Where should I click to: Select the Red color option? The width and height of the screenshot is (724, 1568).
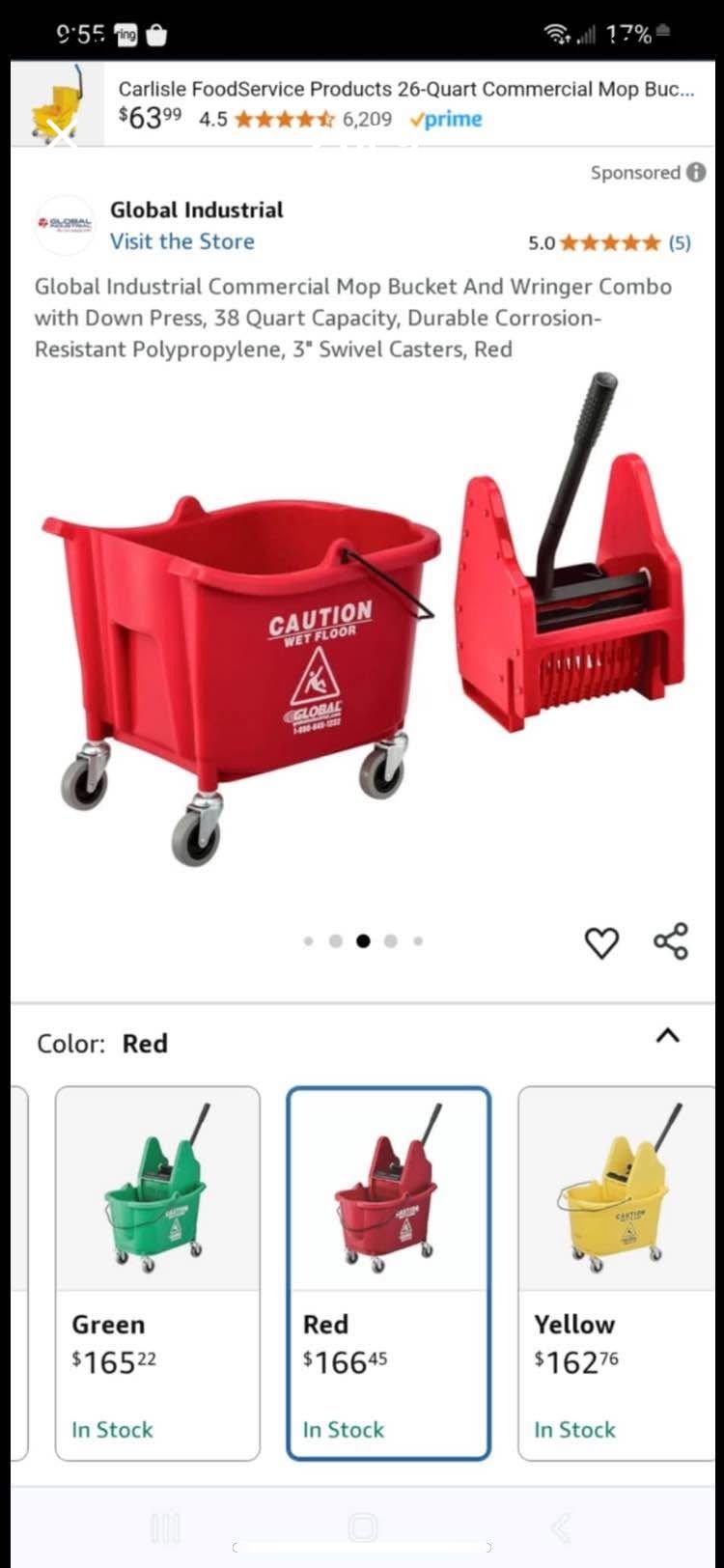[x=388, y=1273]
